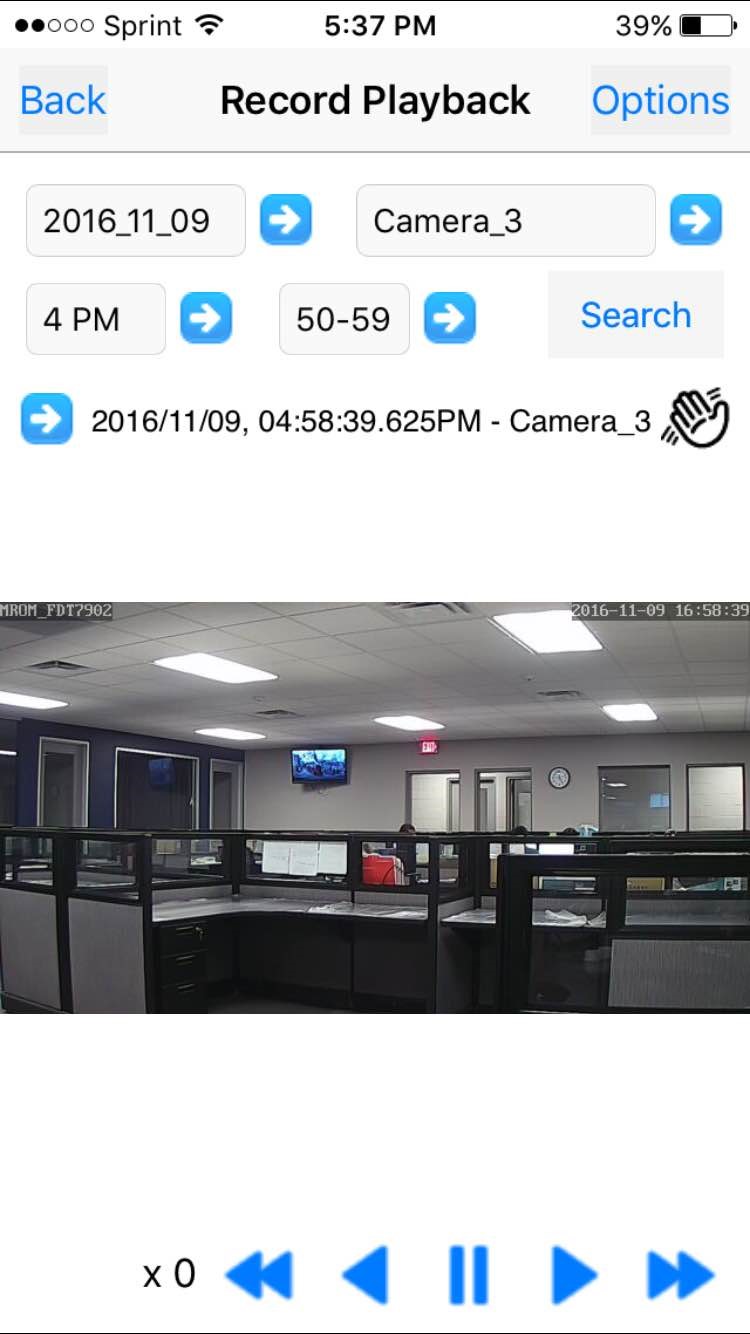This screenshot has width=750, height=1334.
Task: Play the recording forward
Action: 574,1275
